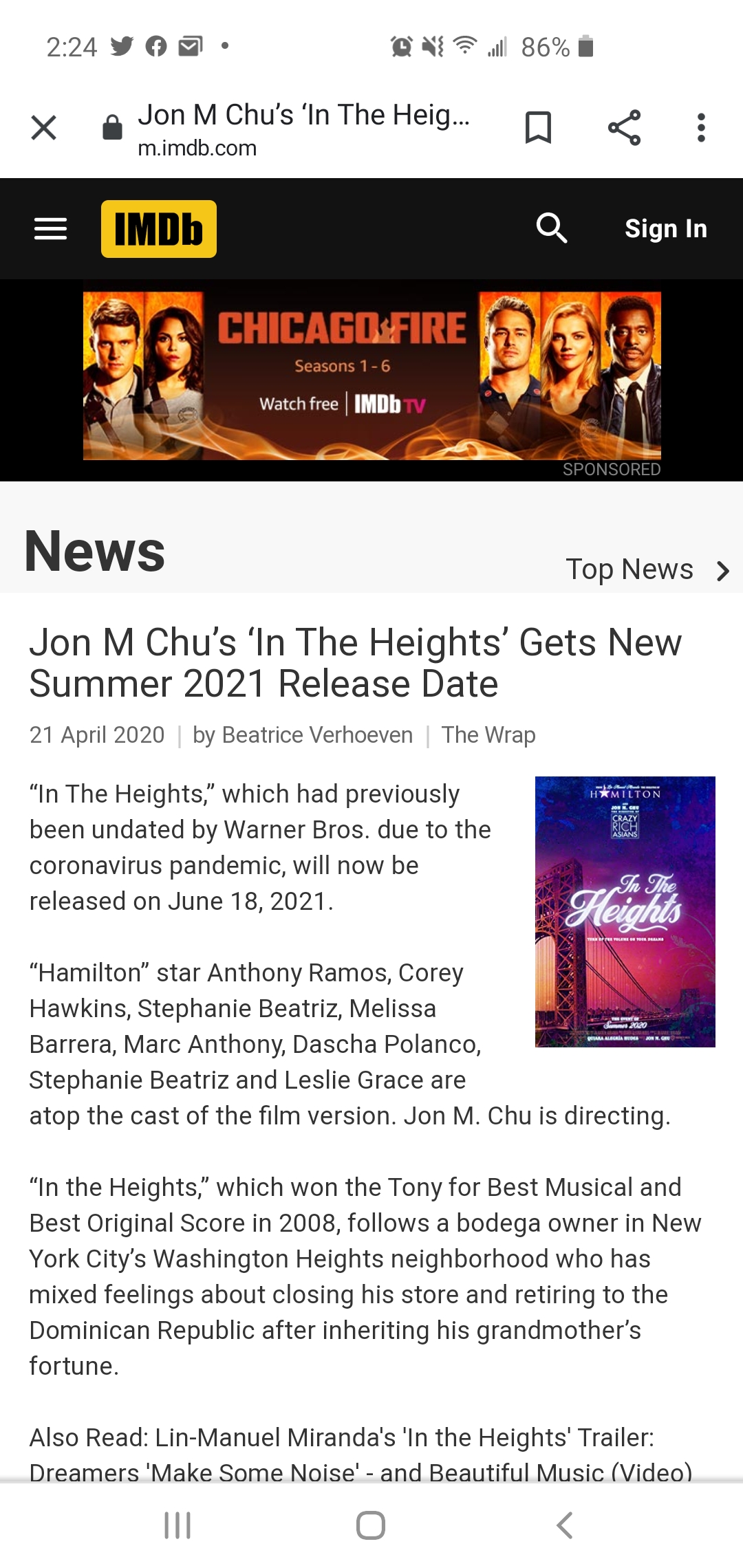Screen dimensions: 743x1568
Task: Bookmark this IMDb page
Action: click(x=538, y=128)
